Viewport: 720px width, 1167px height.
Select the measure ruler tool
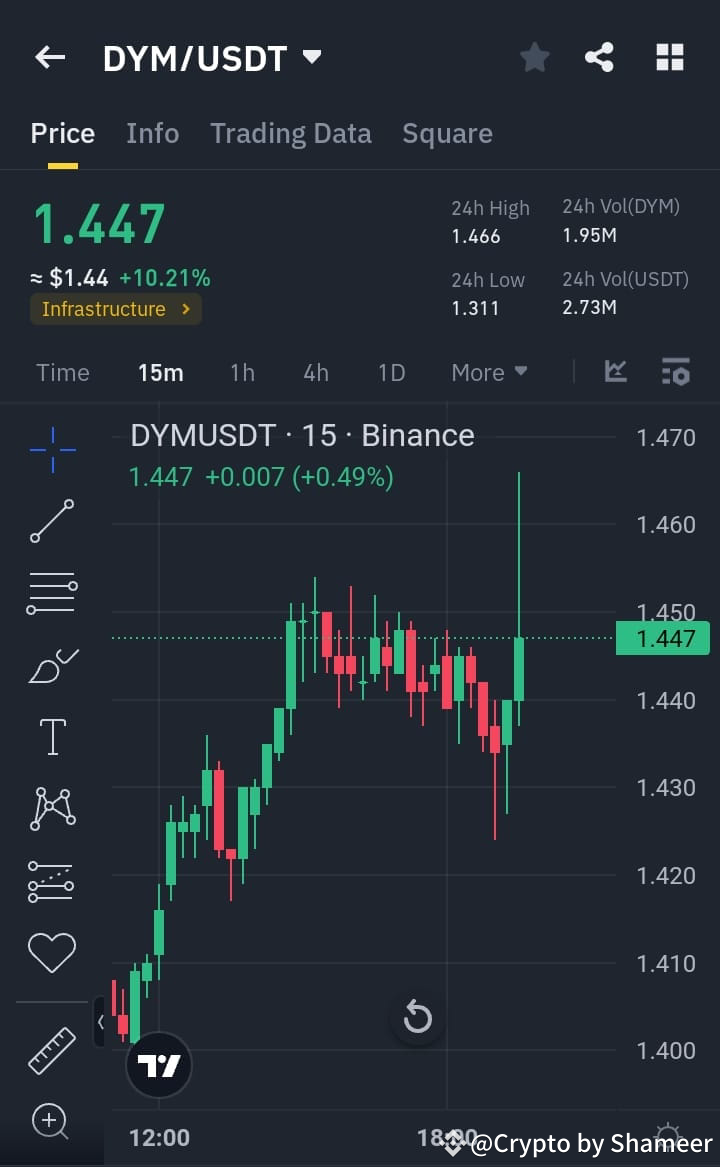[x=52, y=1051]
